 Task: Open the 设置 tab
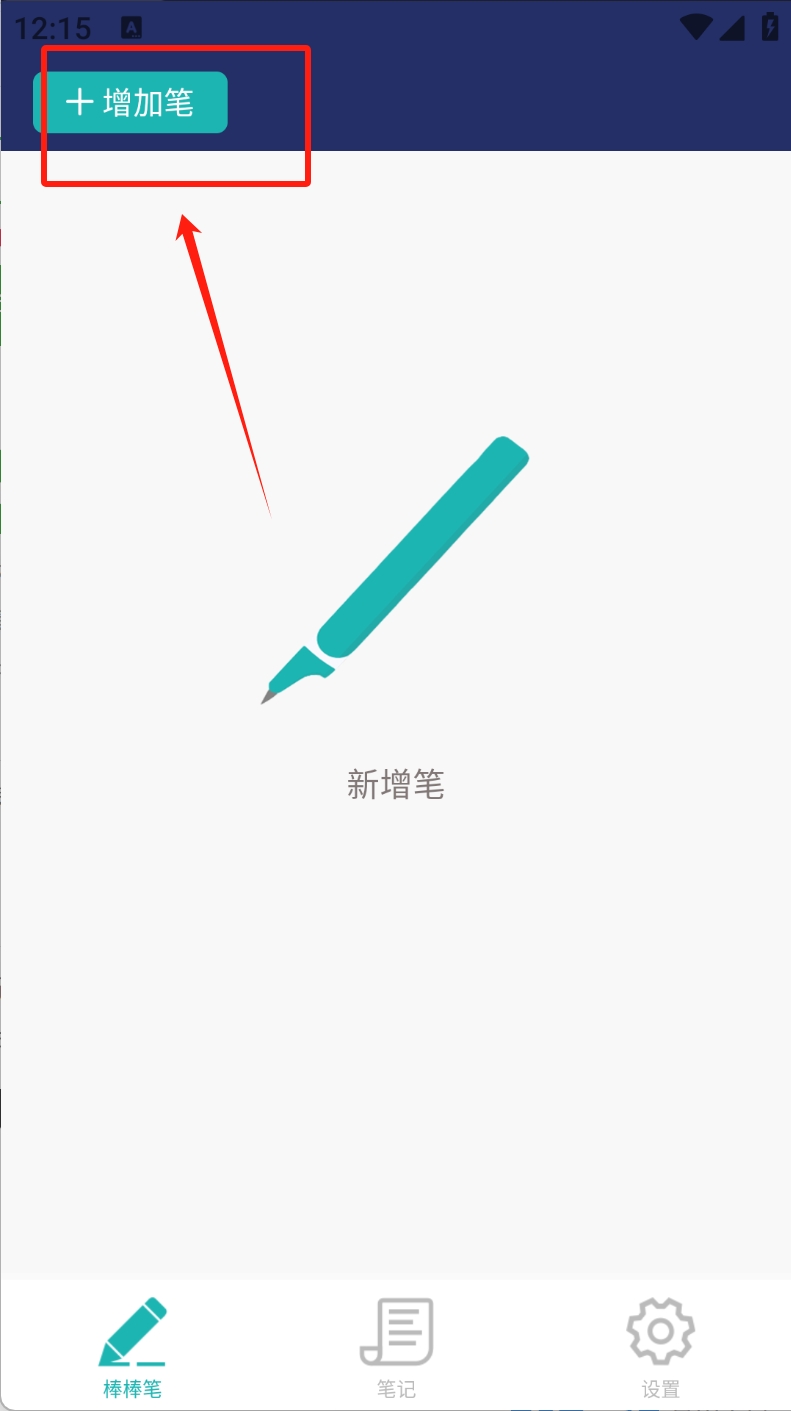[x=660, y=1345]
